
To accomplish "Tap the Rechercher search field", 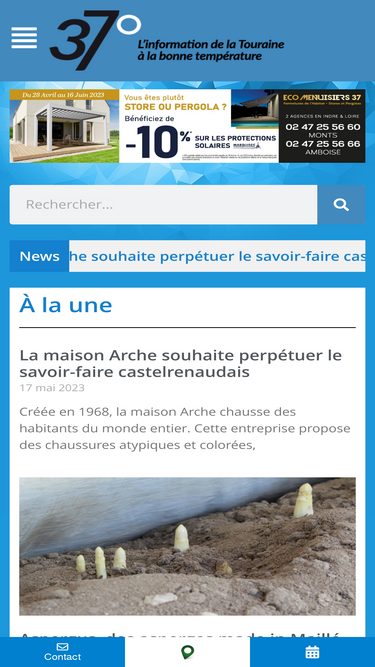I will [163, 205].
